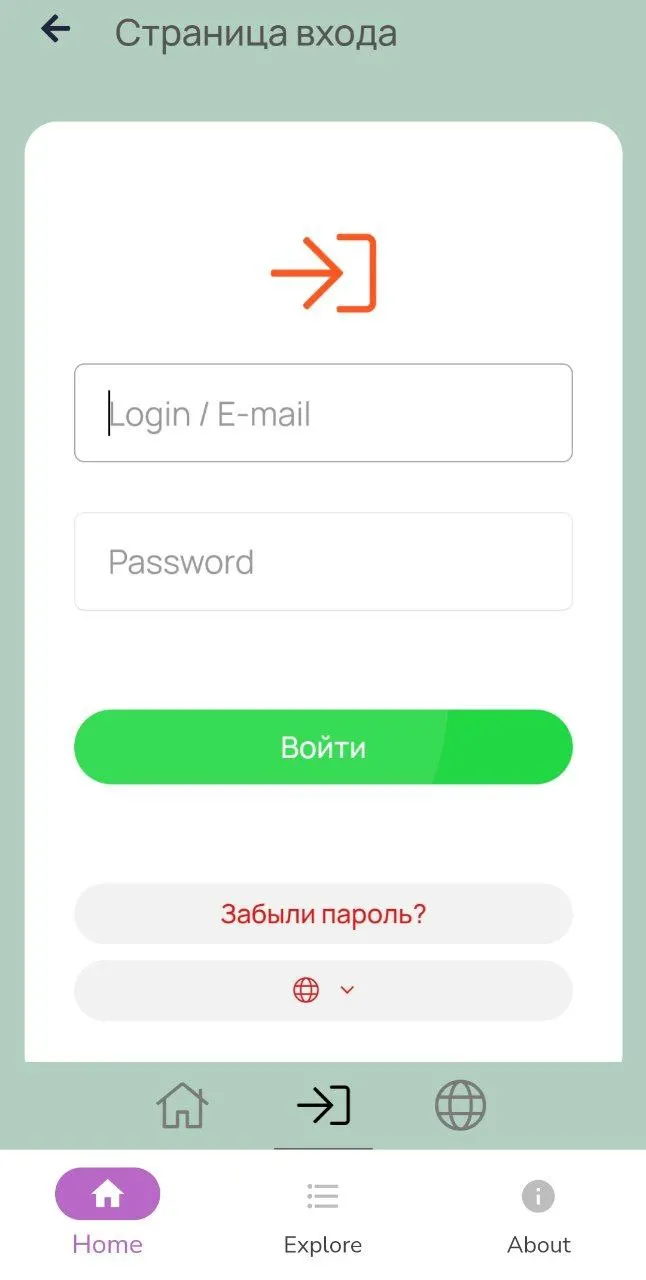Open the house icon in the inner toolbar
This screenshot has width=646, height=1280.
point(182,1106)
